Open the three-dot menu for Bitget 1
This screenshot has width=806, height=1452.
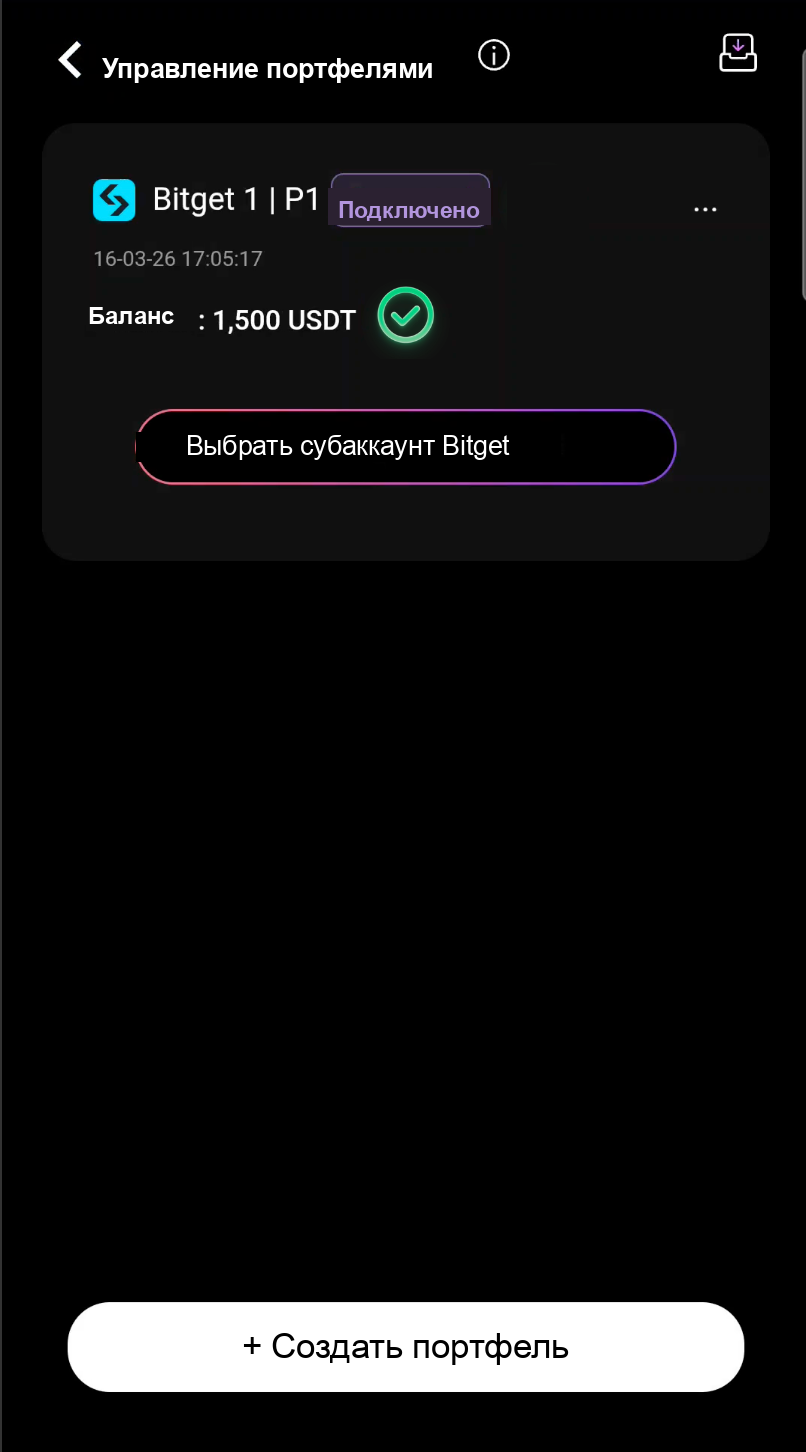(x=706, y=209)
